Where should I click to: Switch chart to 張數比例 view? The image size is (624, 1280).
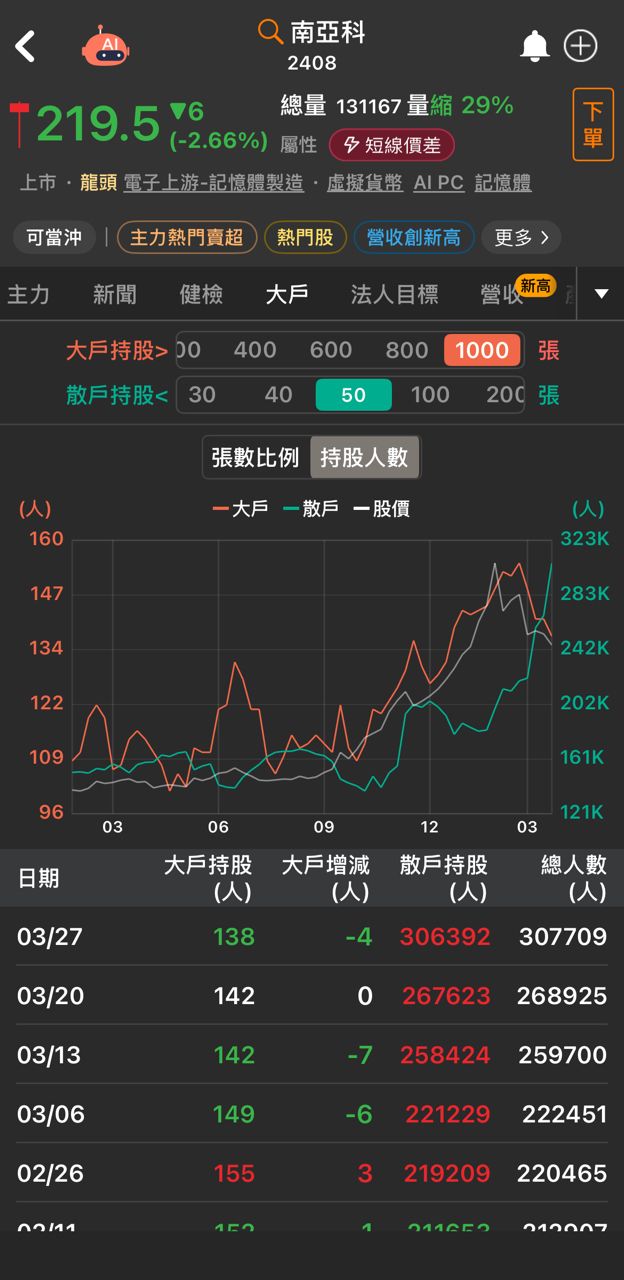255,458
